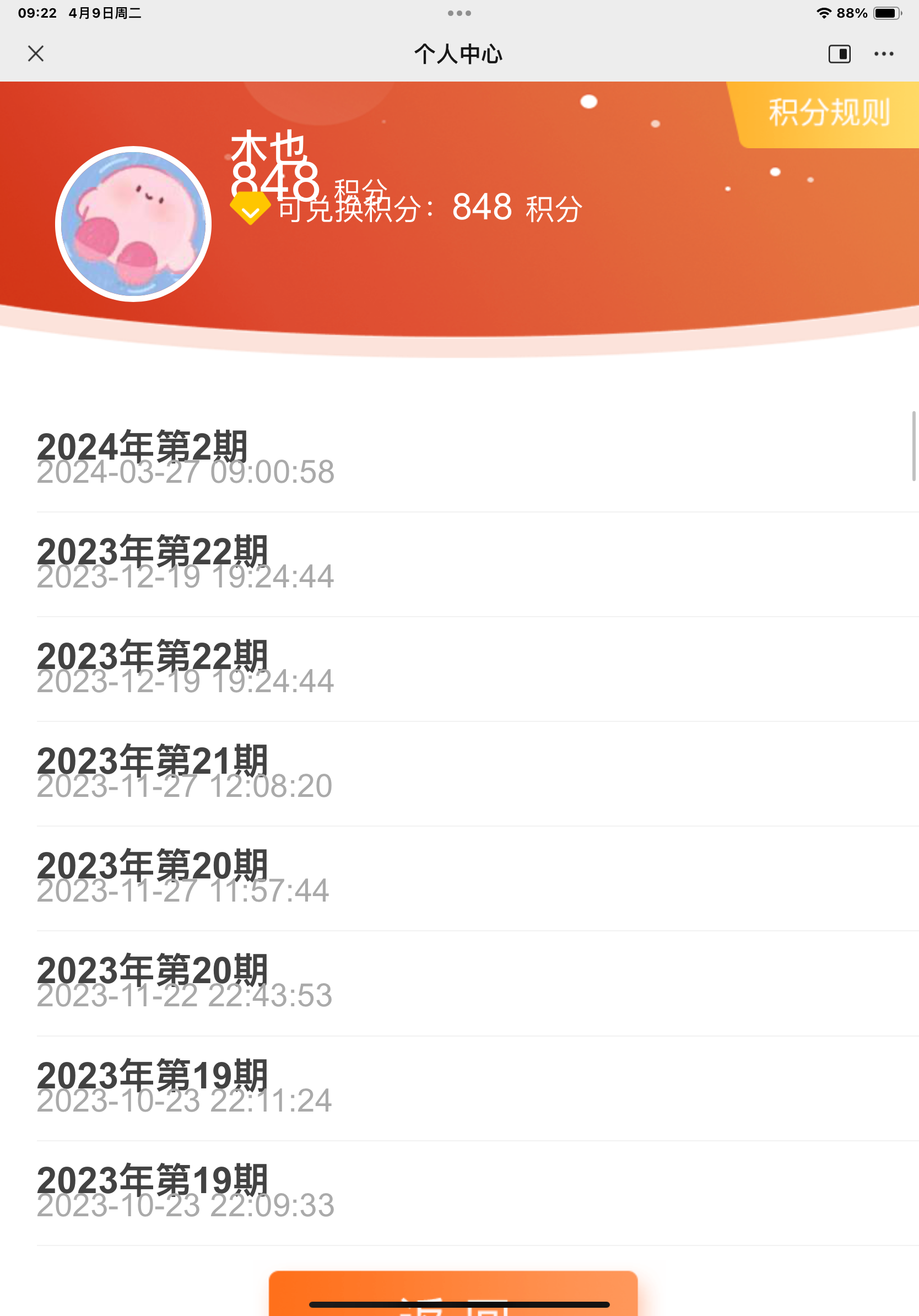Tap the pink profile avatar

(x=133, y=224)
